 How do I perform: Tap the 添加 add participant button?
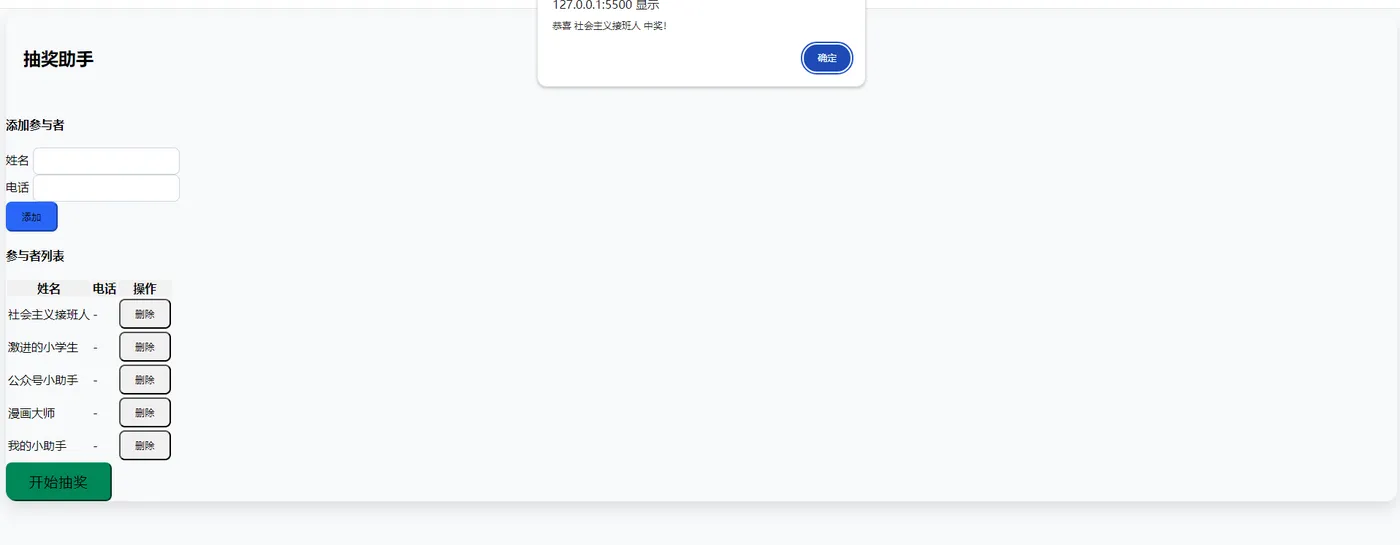pos(32,217)
